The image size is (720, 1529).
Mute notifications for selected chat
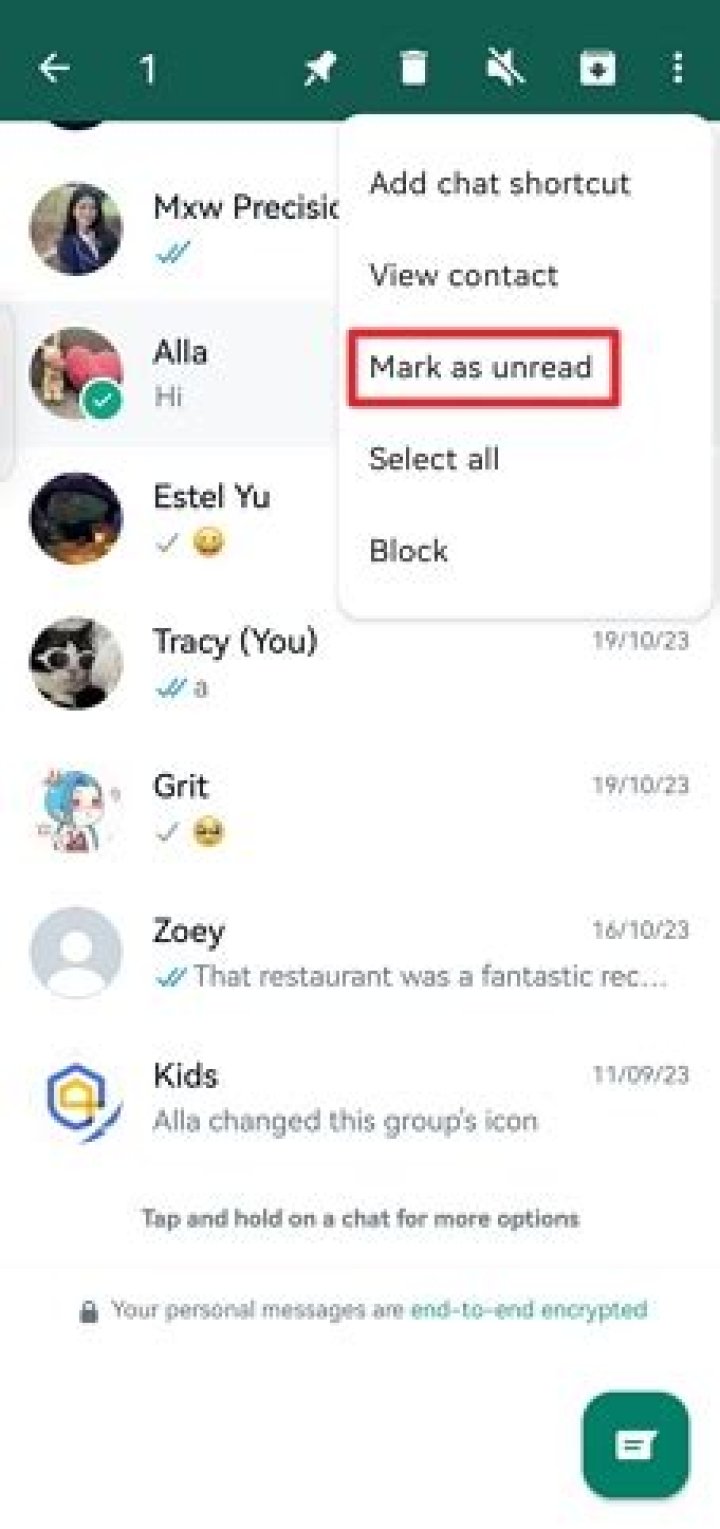(x=505, y=68)
